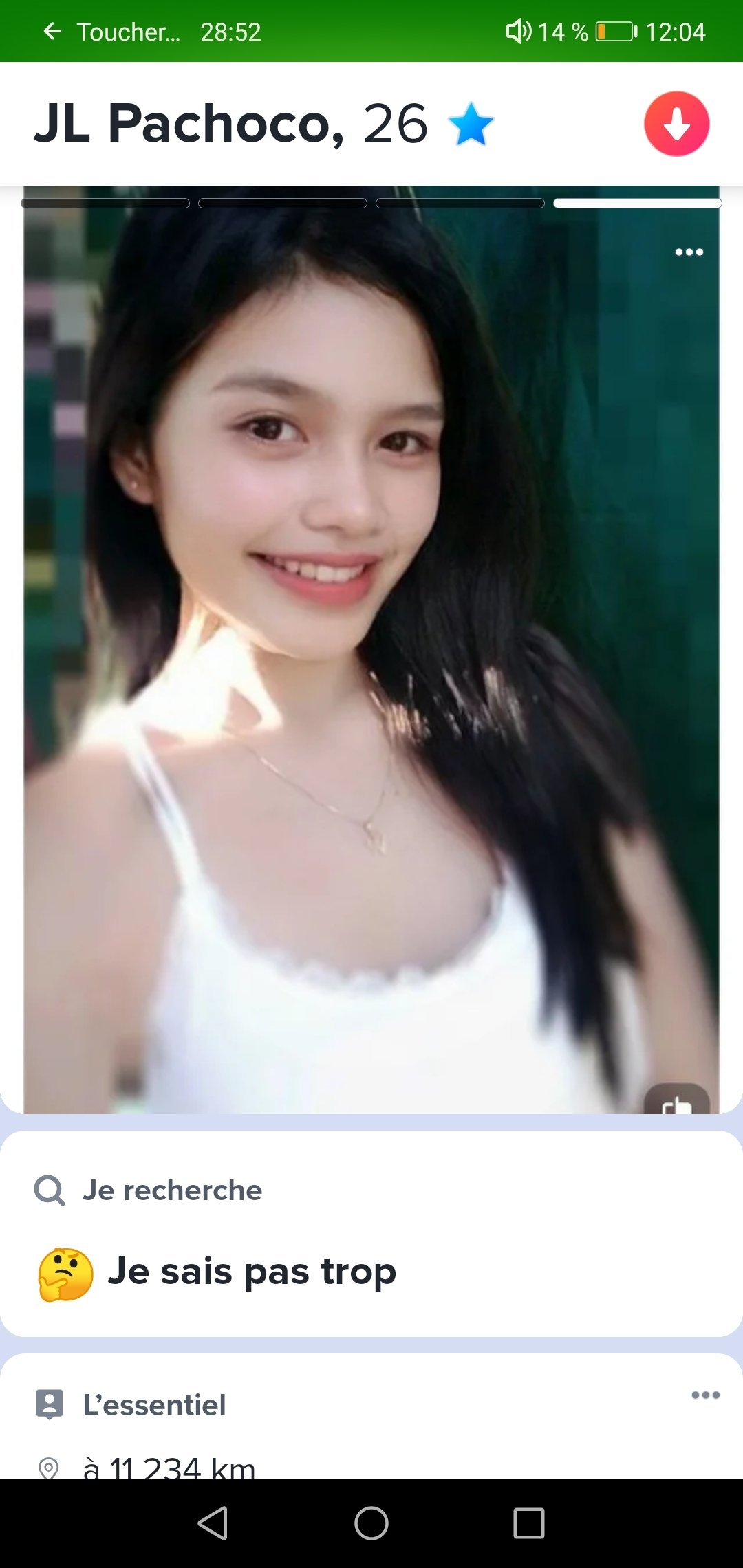The height and width of the screenshot is (1568, 743).
Task: Tap the back arrow beside Toucher
Action: click(52, 31)
